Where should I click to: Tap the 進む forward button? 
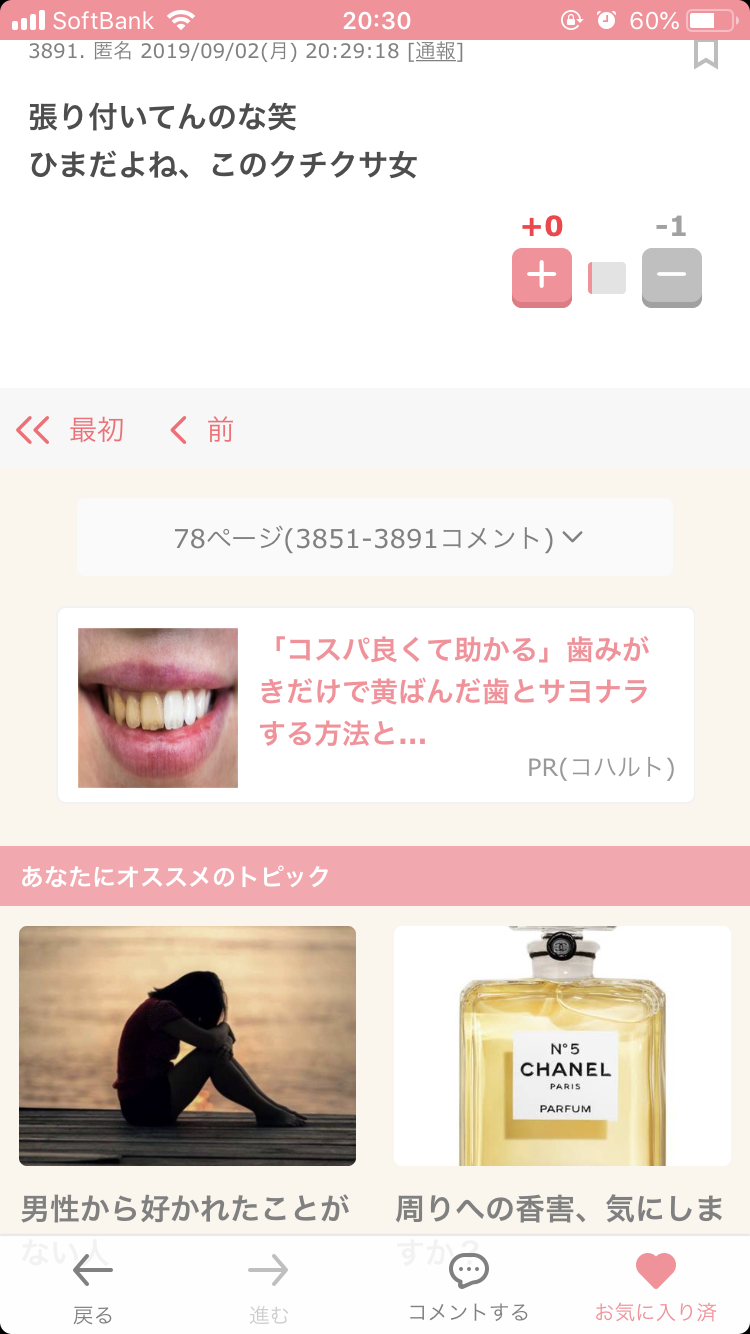click(x=268, y=1288)
